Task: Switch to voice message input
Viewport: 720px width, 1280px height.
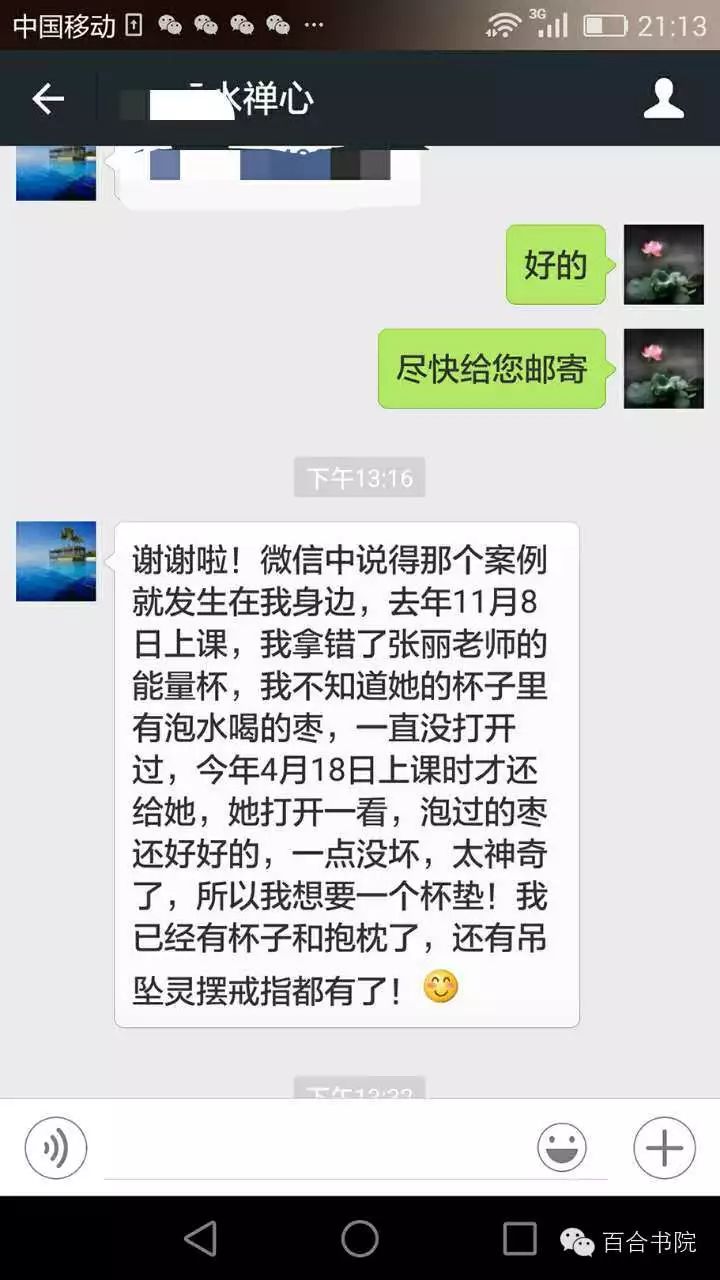Action: pyautogui.click(x=56, y=1147)
